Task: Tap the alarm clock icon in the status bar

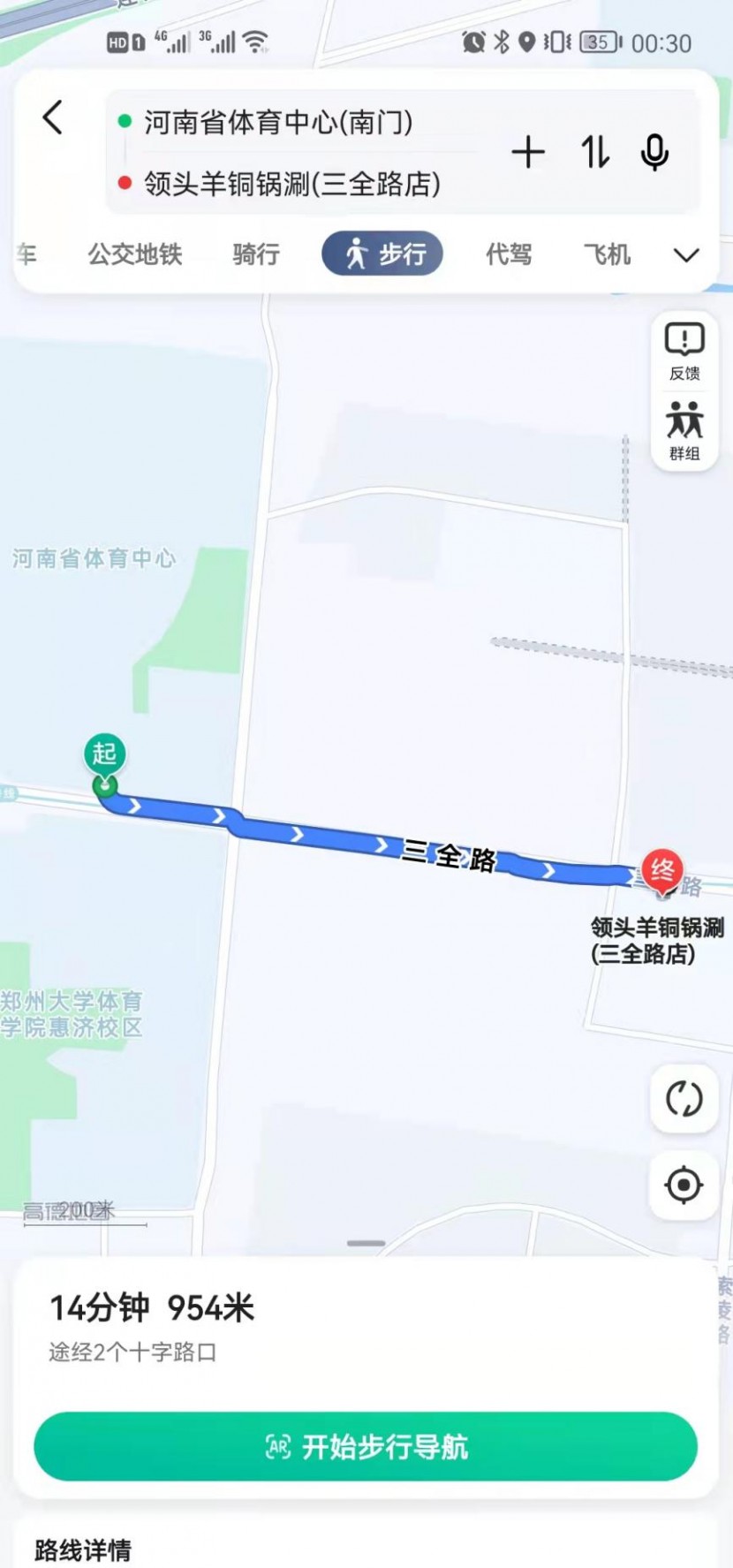Action: pos(472,40)
